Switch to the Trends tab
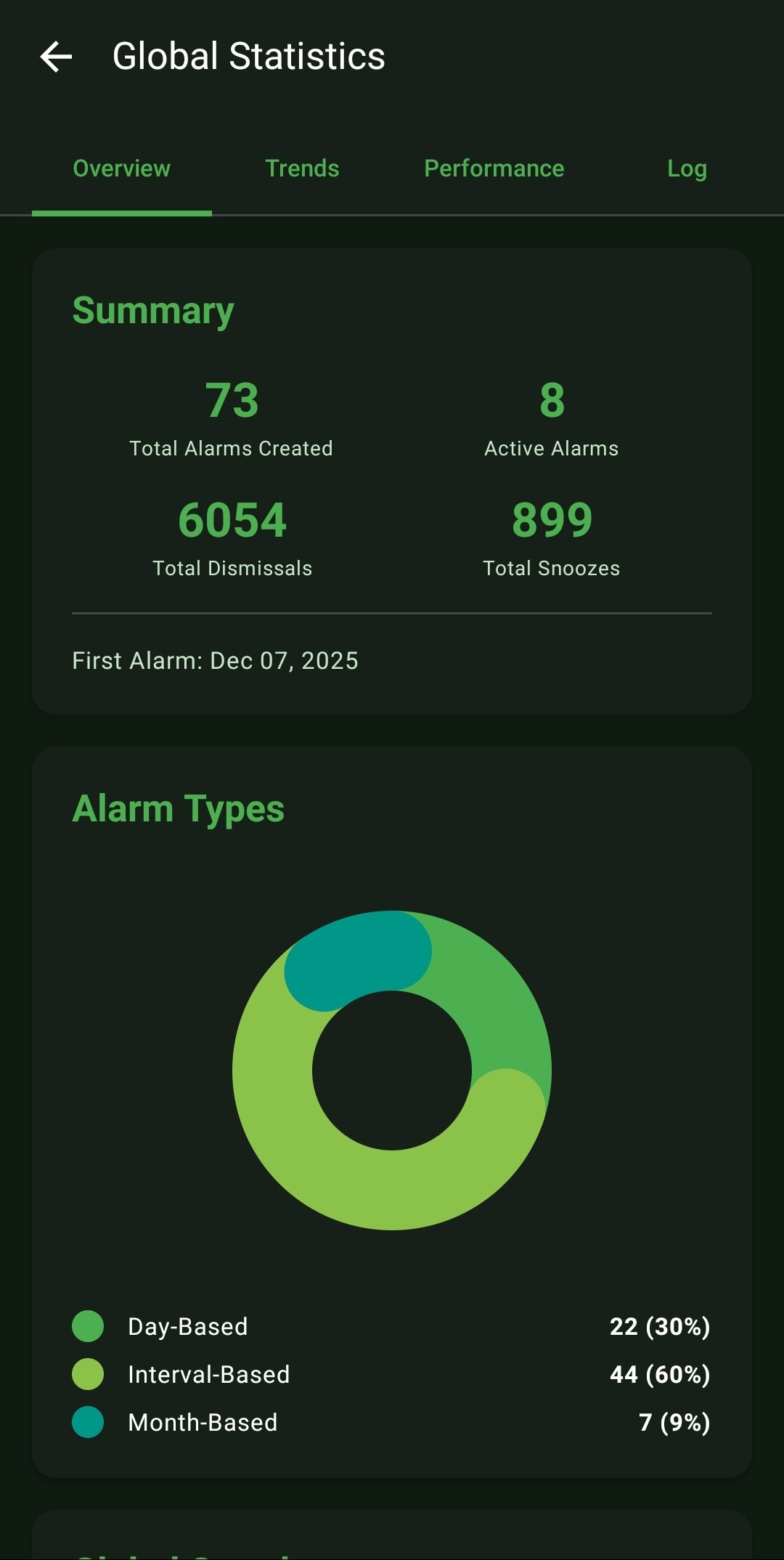Image resolution: width=784 pixels, height=1560 pixels. coord(302,168)
